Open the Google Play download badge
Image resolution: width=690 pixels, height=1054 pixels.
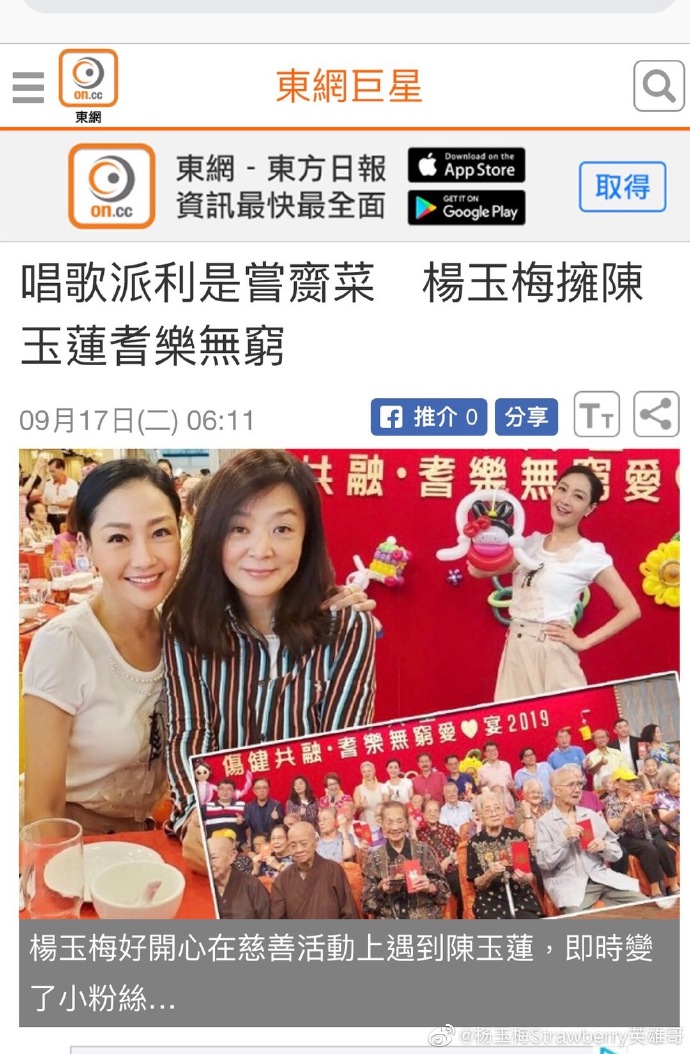click(x=466, y=208)
